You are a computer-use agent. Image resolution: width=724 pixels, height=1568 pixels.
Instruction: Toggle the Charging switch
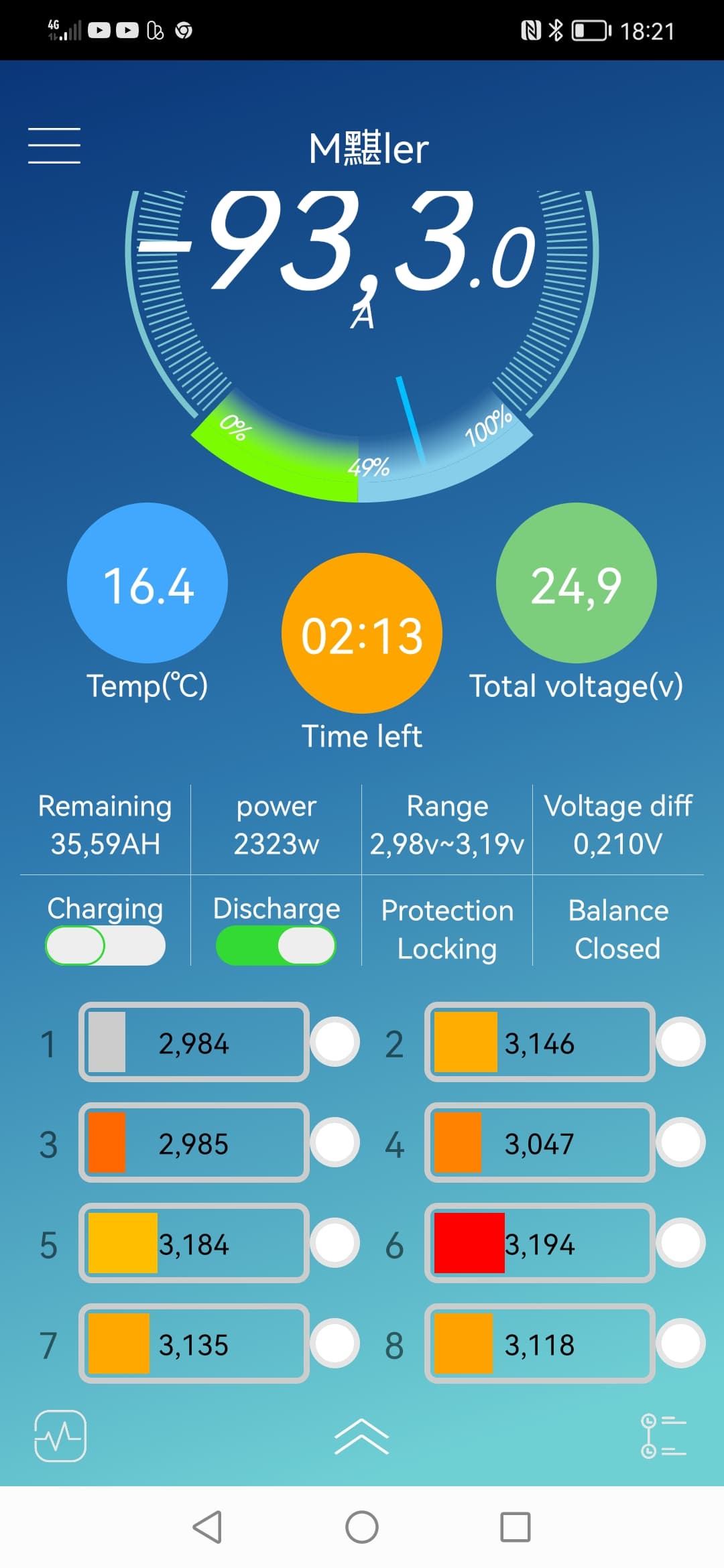pos(105,945)
